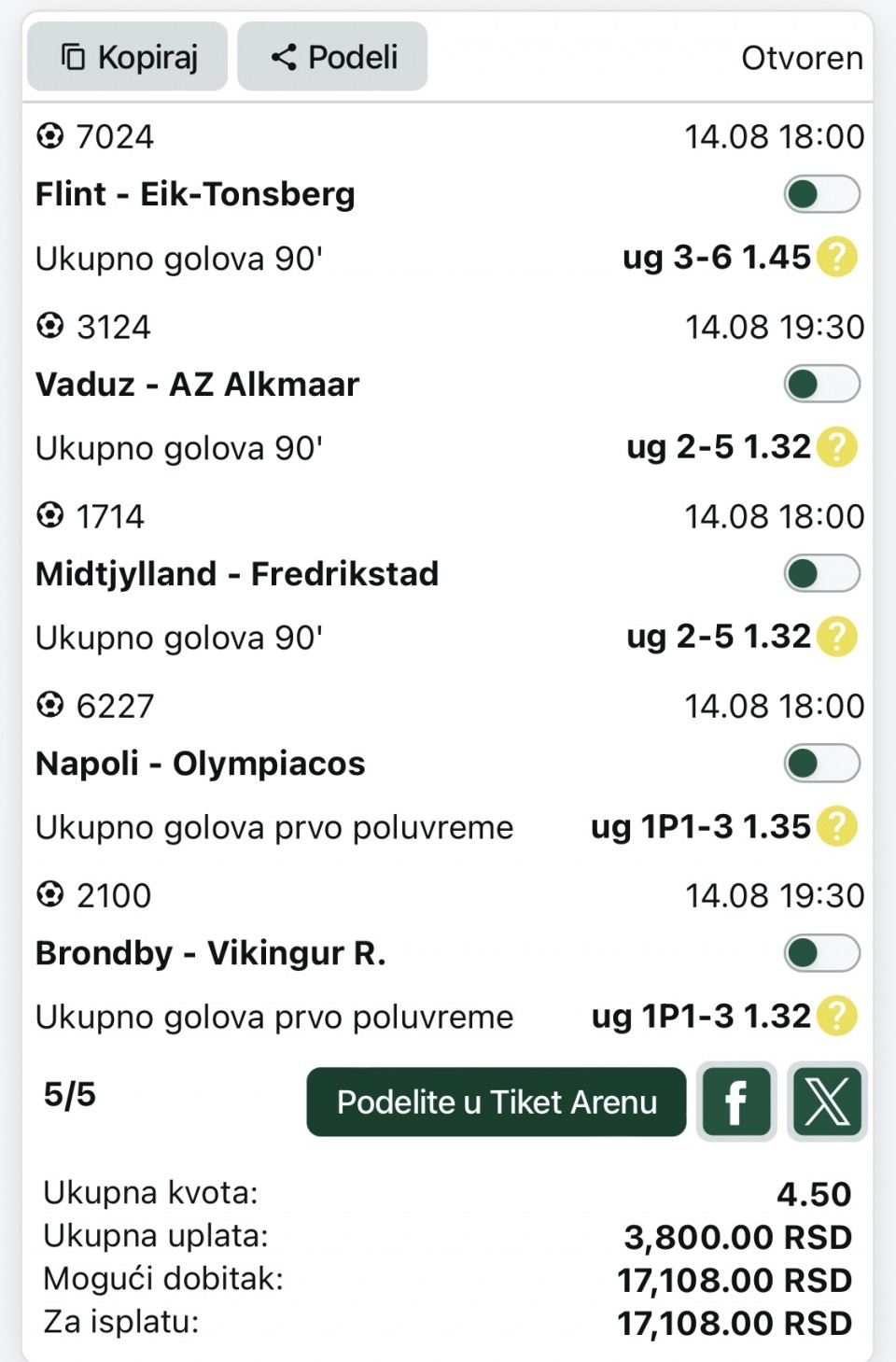Open help icon for Midtjylland - Fredrikstad bet
This screenshot has width=896, height=1362.
[x=837, y=637]
